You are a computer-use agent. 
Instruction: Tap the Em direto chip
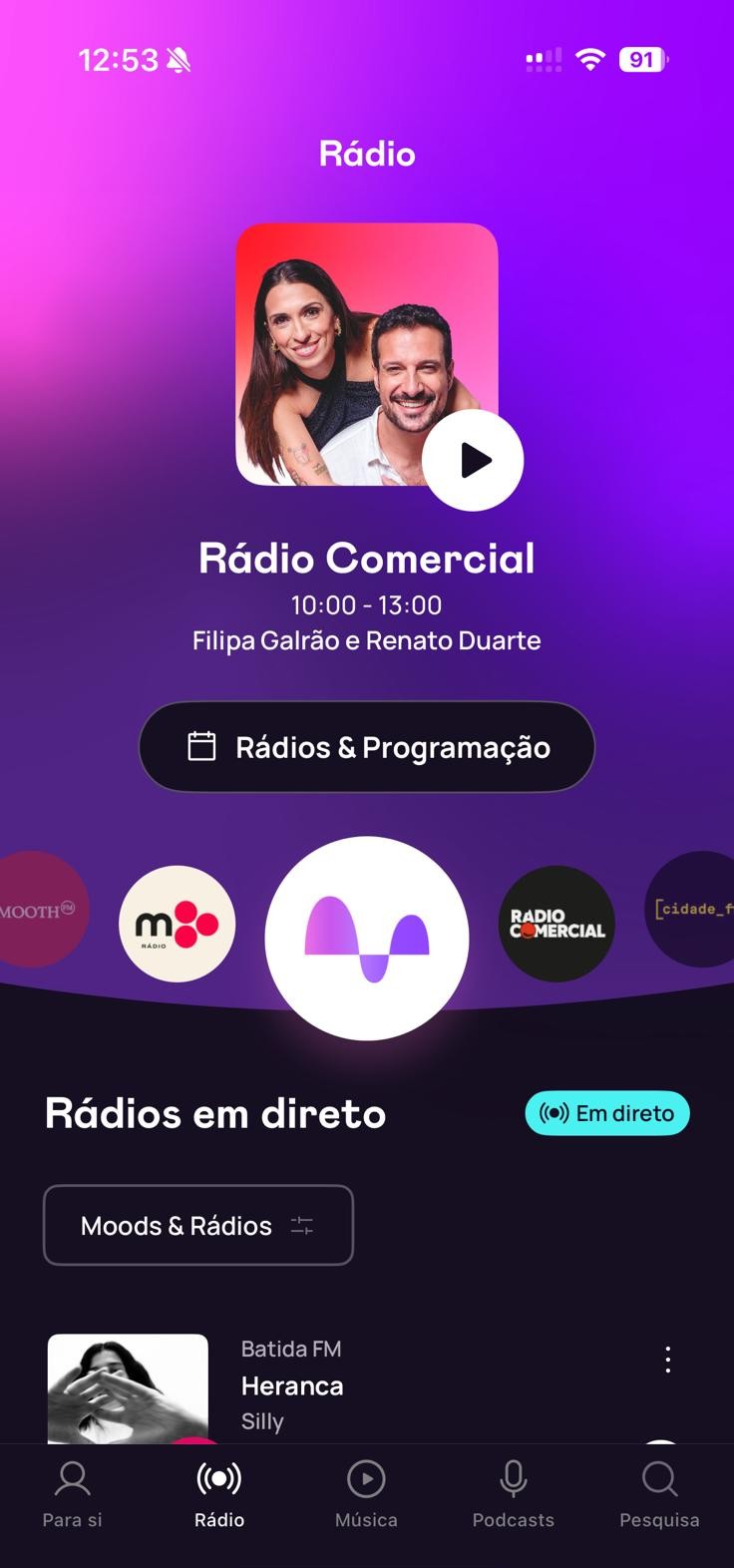coord(607,1113)
